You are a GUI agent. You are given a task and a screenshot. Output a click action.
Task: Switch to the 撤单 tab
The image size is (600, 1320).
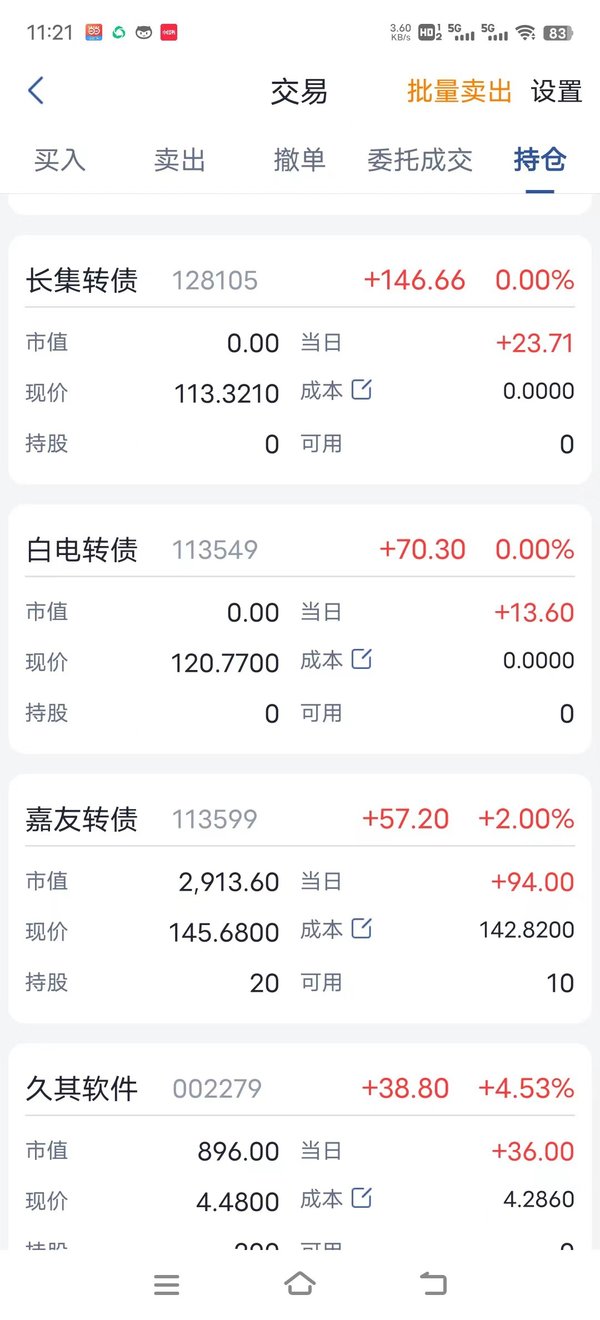pos(300,159)
